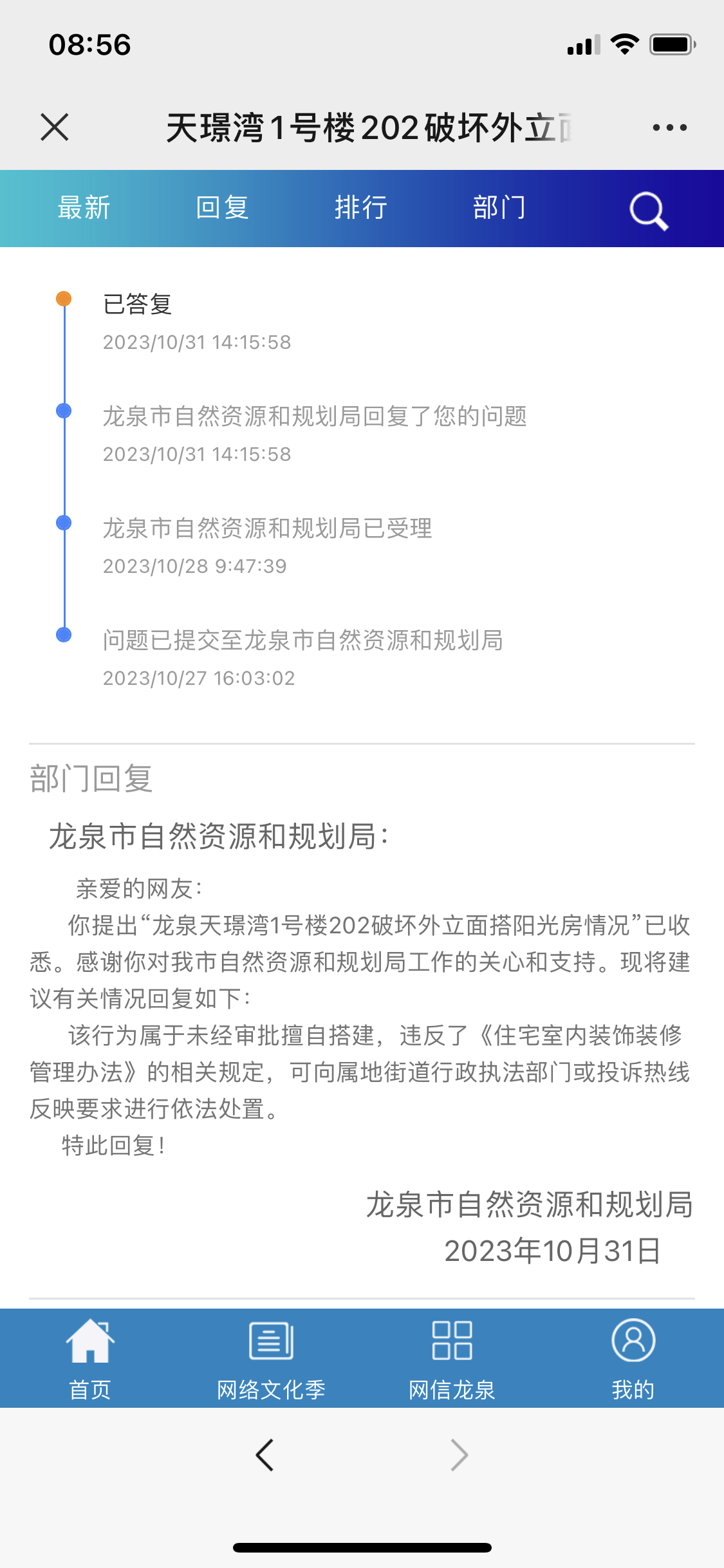The height and width of the screenshot is (1568, 724).
Task: Go to 首页 home
Action: [x=90, y=1358]
